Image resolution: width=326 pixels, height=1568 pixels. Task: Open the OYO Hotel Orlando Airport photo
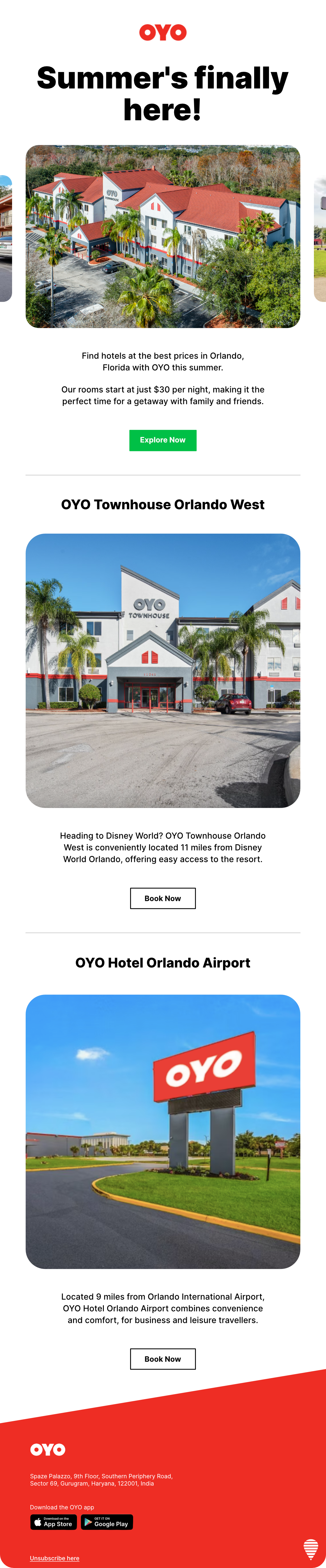(x=163, y=1131)
